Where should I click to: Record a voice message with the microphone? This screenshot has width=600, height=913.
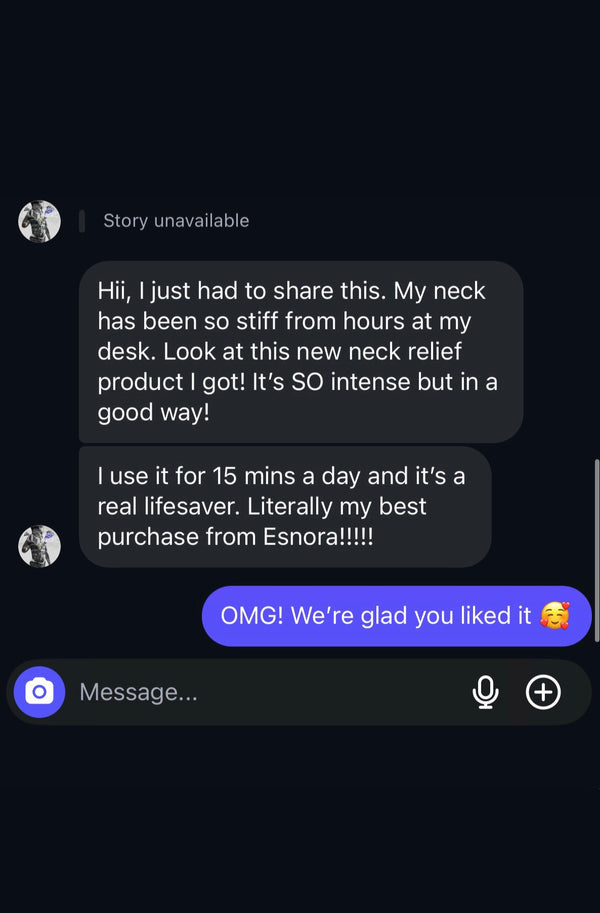[x=485, y=692]
